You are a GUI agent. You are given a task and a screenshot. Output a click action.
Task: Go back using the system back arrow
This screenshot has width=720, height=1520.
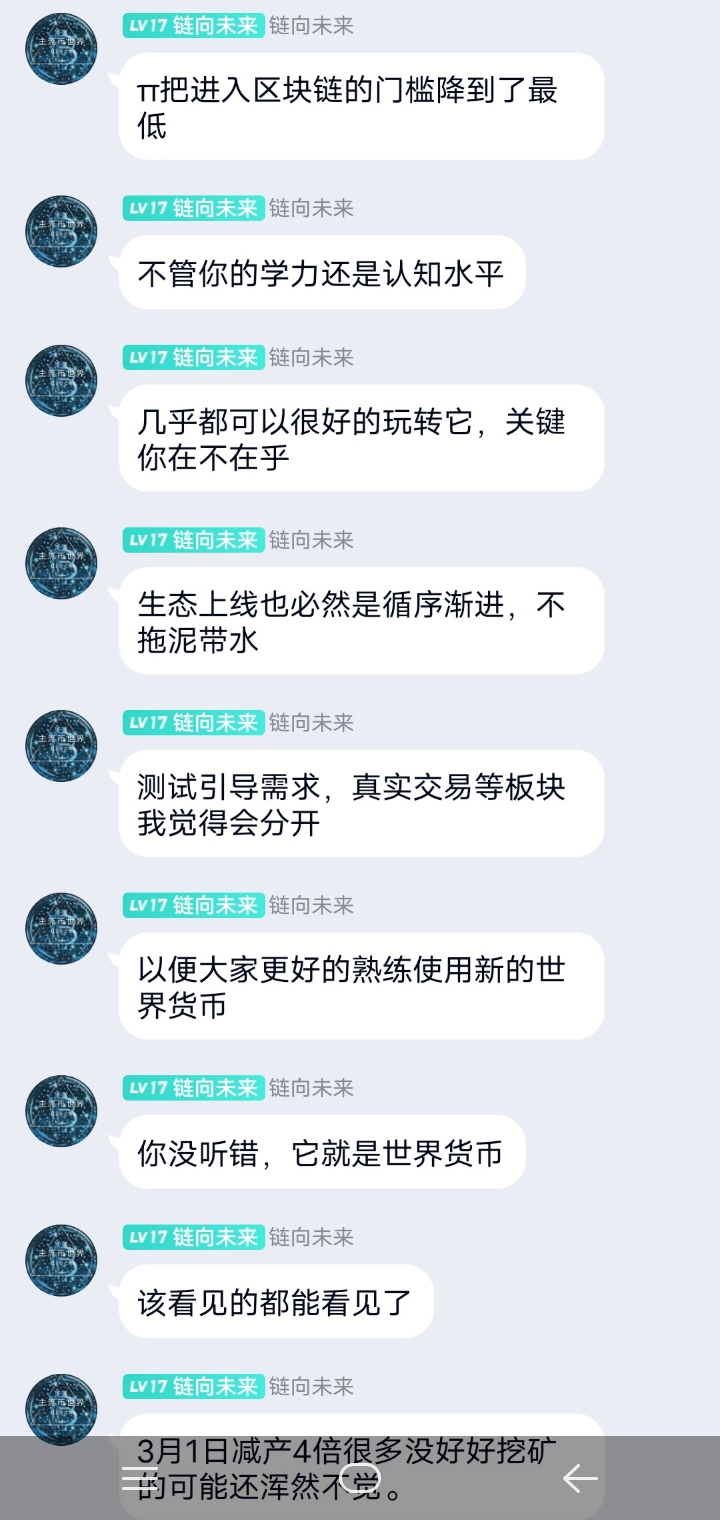(579, 1478)
